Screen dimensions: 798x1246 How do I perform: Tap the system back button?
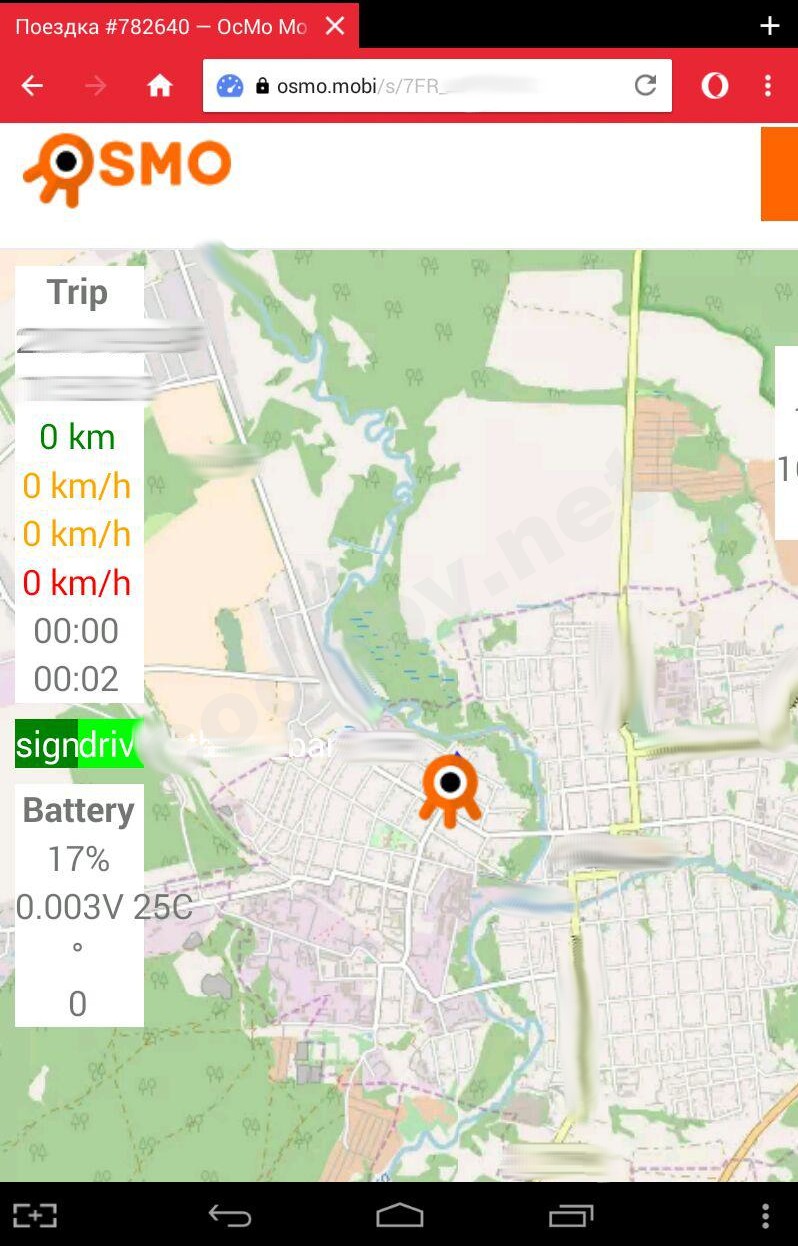pyautogui.click(x=229, y=1215)
